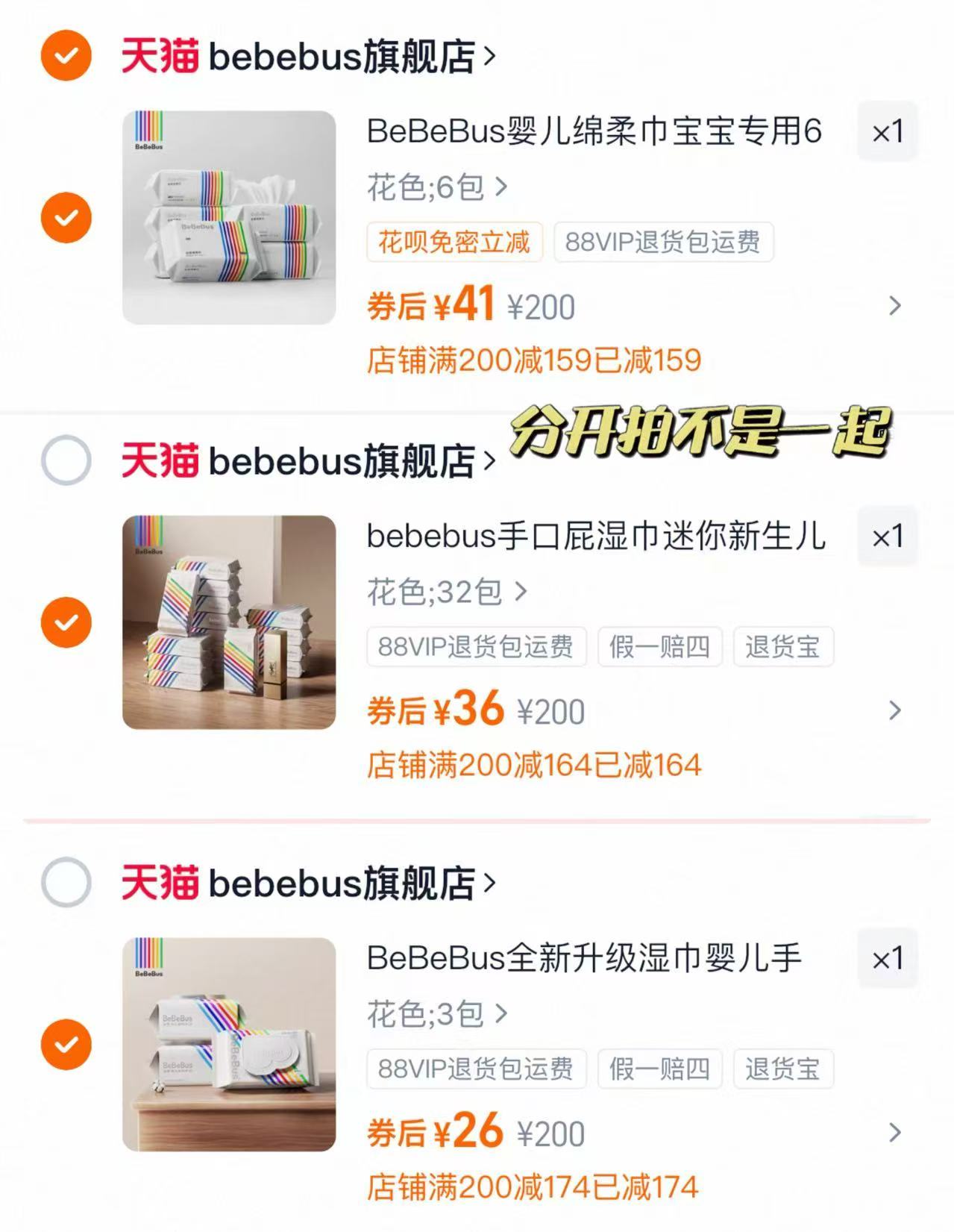Click the ×1 quantity on the first item

coord(888,132)
